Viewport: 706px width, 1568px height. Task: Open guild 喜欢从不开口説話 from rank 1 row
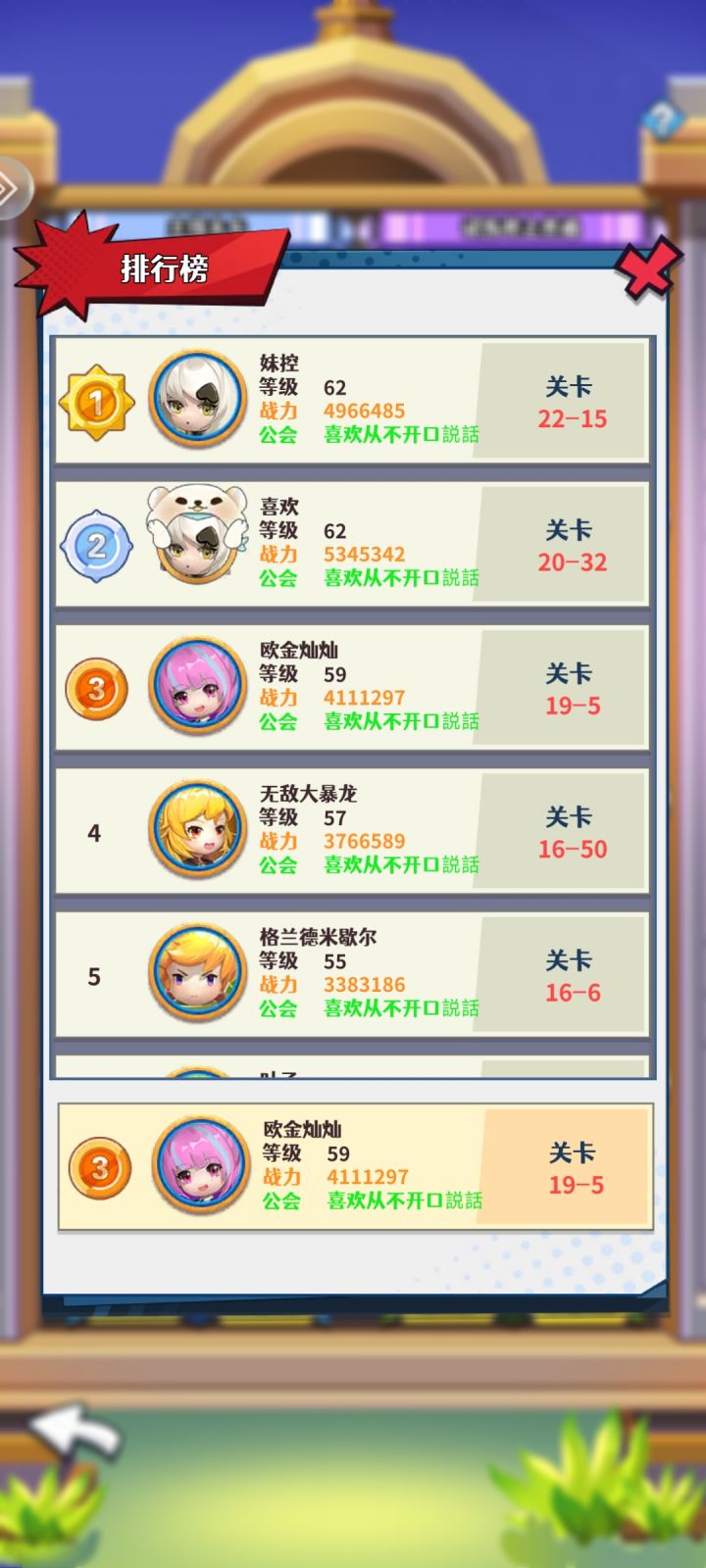[x=402, y=434]
